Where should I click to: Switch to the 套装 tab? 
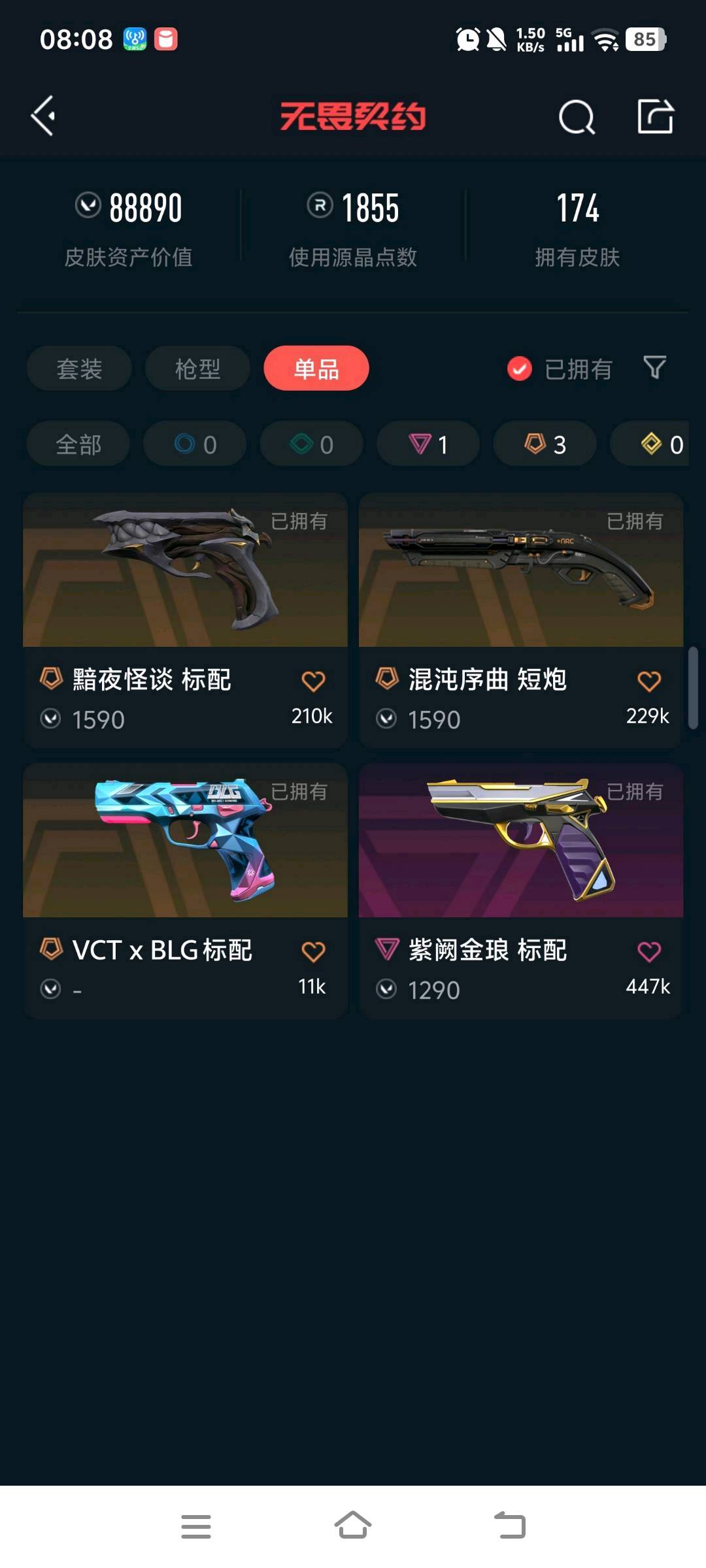point(79,368)
